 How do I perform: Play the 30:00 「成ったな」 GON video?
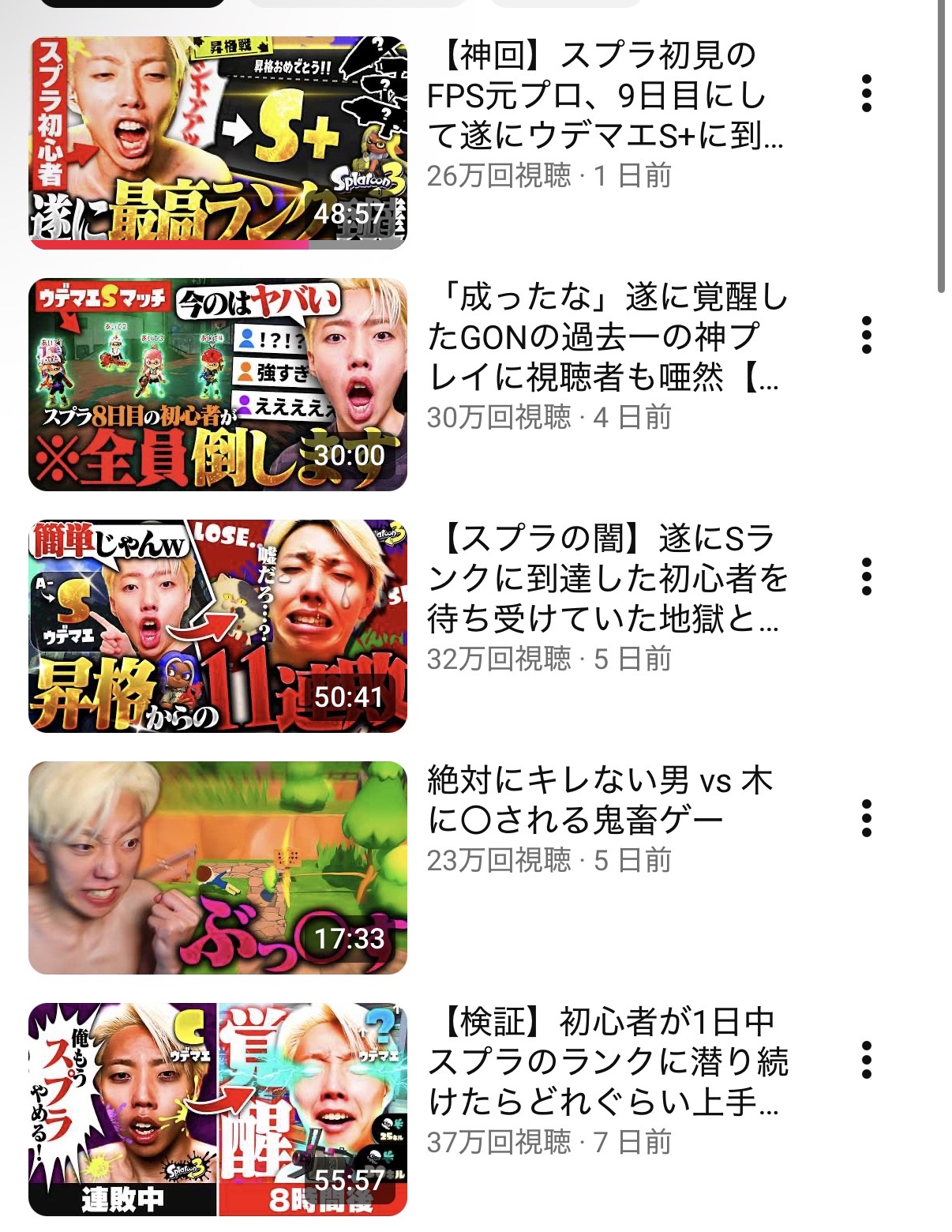click(218, 385)
